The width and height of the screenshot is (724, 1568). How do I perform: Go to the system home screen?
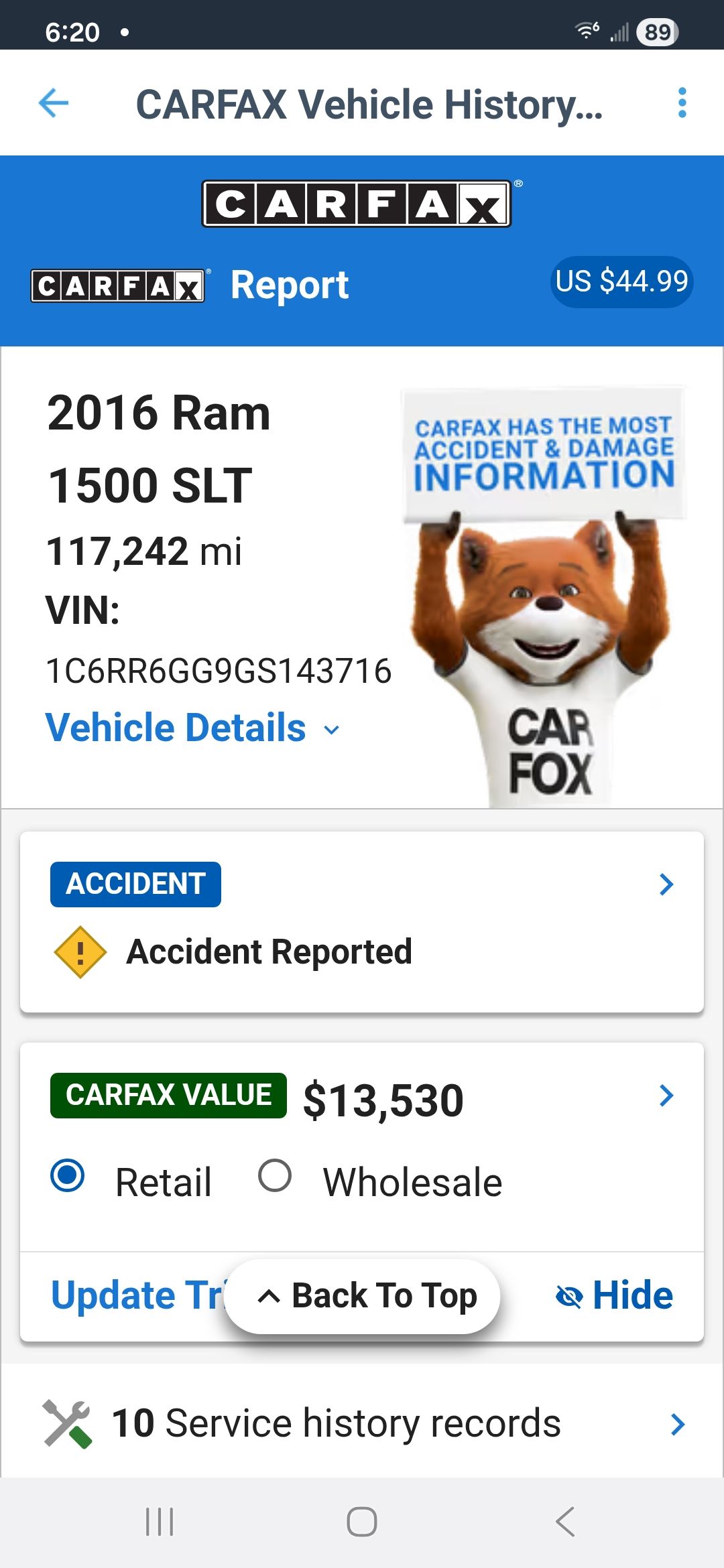(x=362, y=1521)
